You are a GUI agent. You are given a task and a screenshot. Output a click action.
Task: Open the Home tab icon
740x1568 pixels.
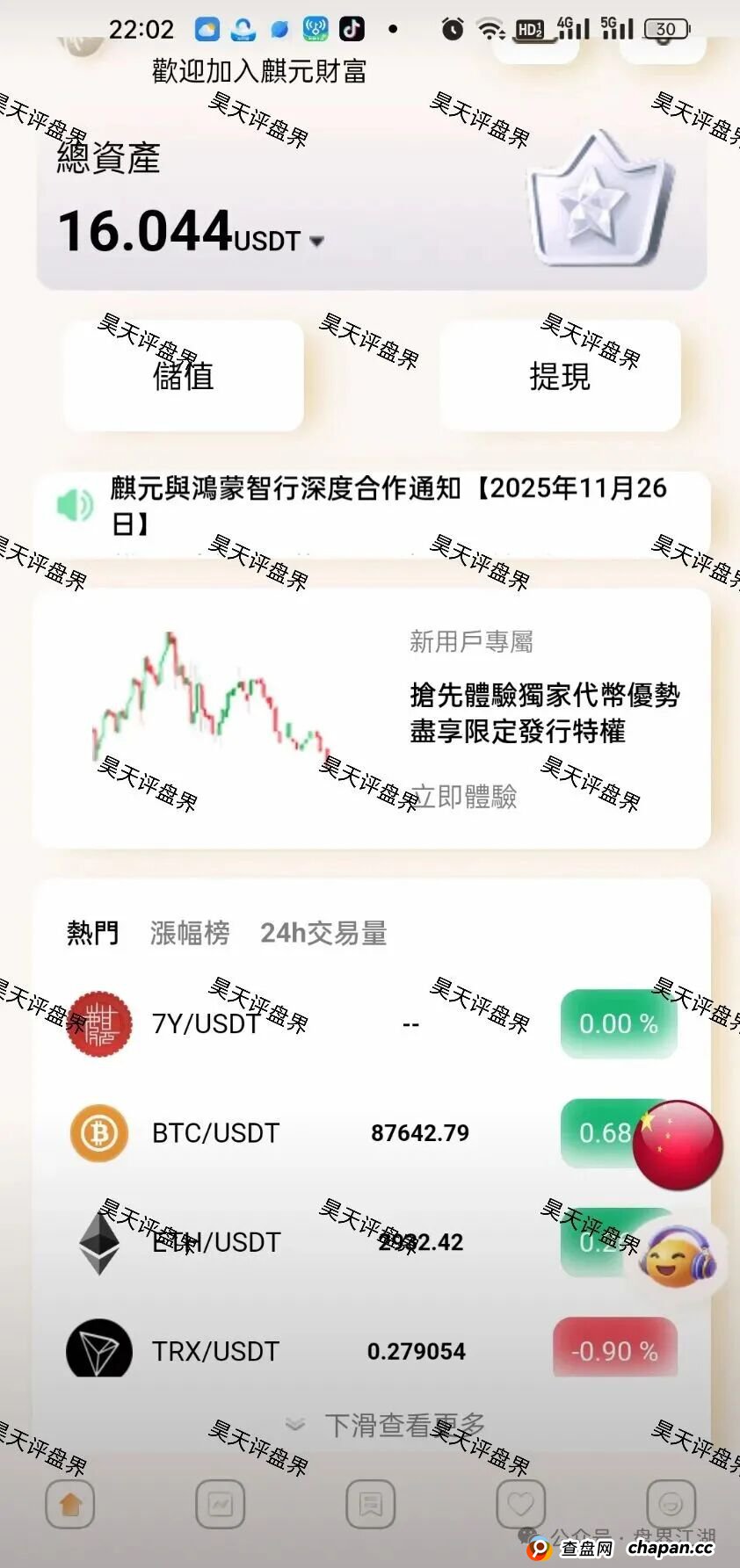coord(70,1504)
